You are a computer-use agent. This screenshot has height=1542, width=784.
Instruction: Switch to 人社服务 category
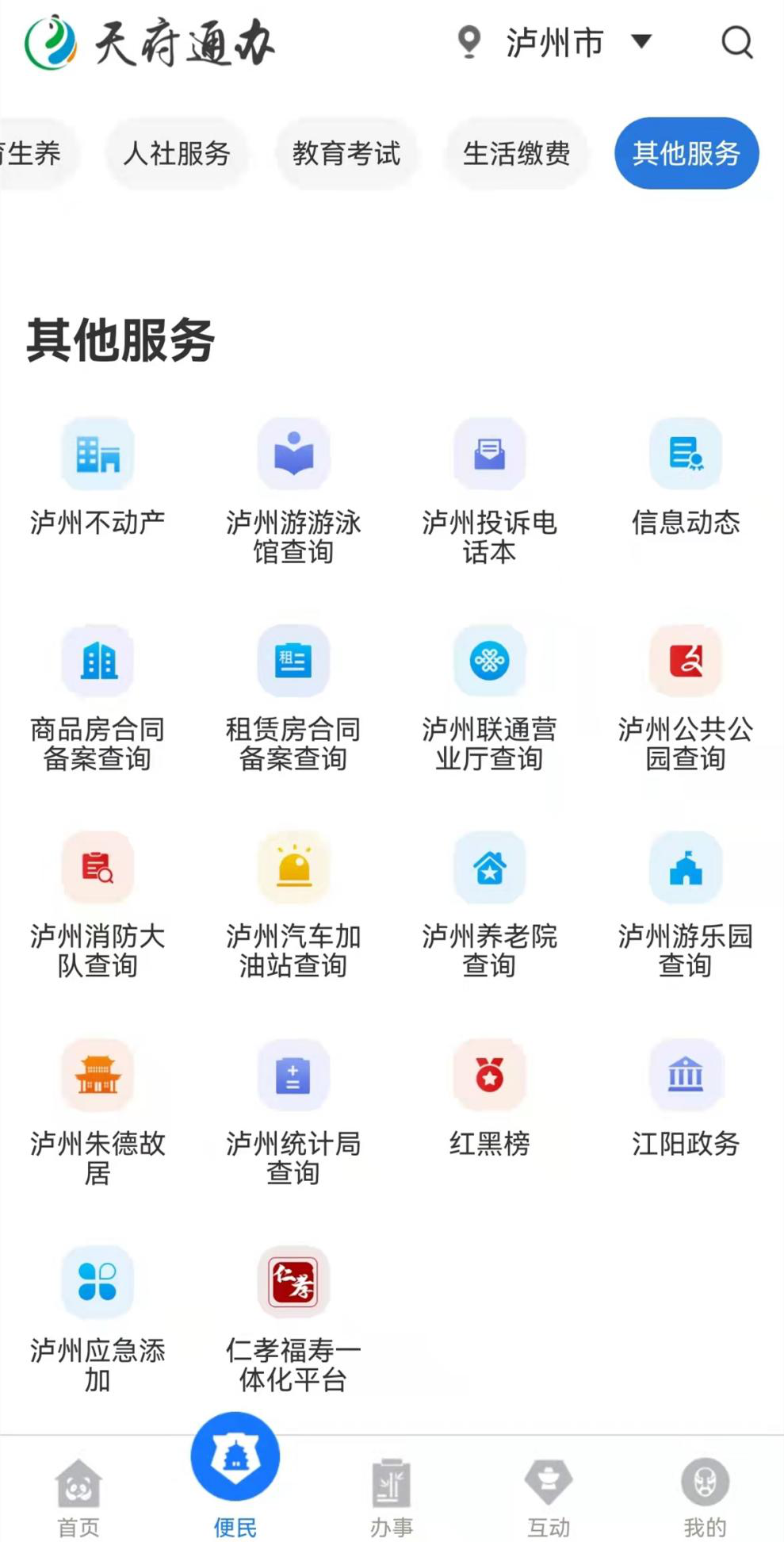click(x=176, y=154)
